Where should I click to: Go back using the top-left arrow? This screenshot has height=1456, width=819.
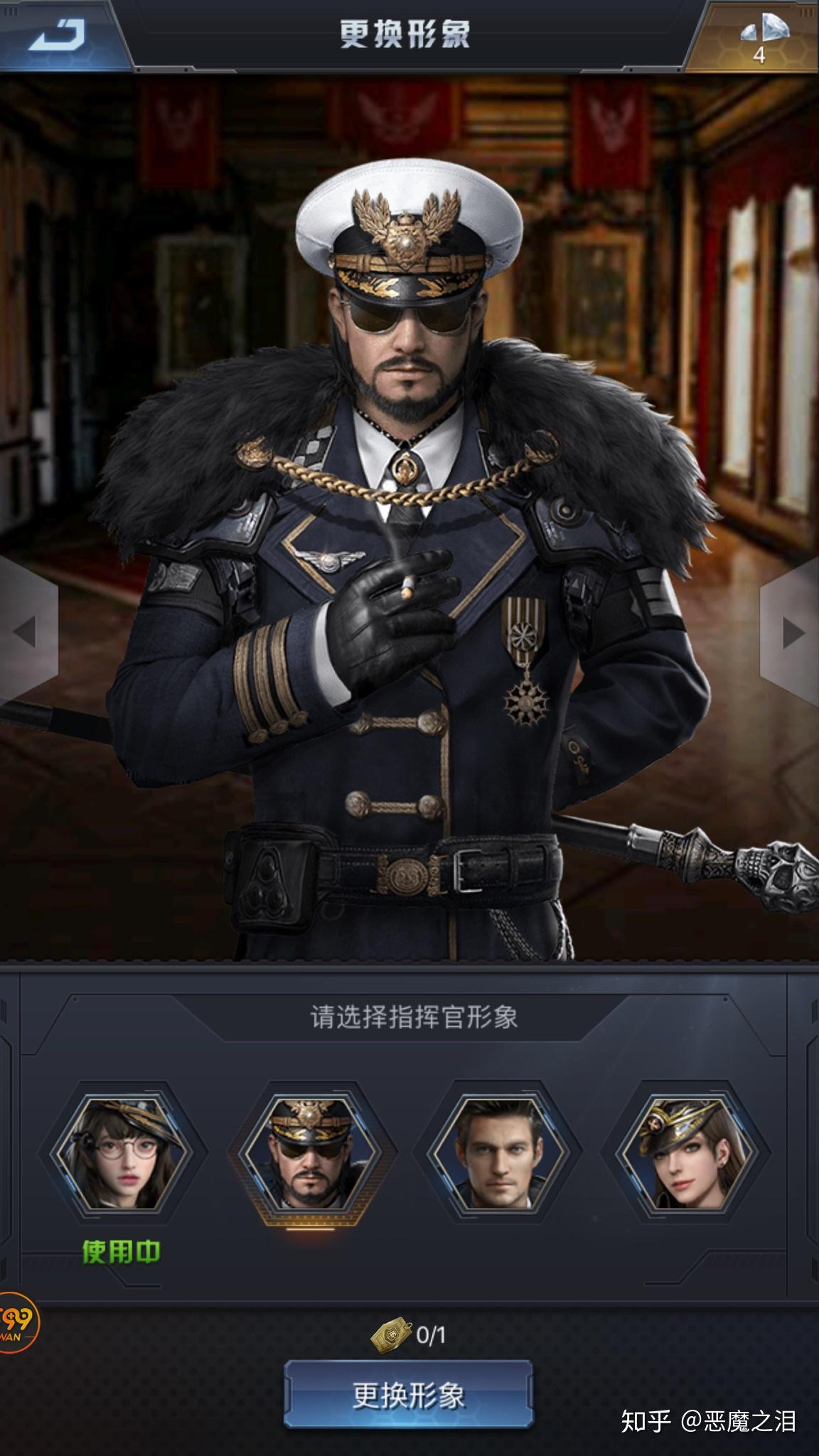57,34
